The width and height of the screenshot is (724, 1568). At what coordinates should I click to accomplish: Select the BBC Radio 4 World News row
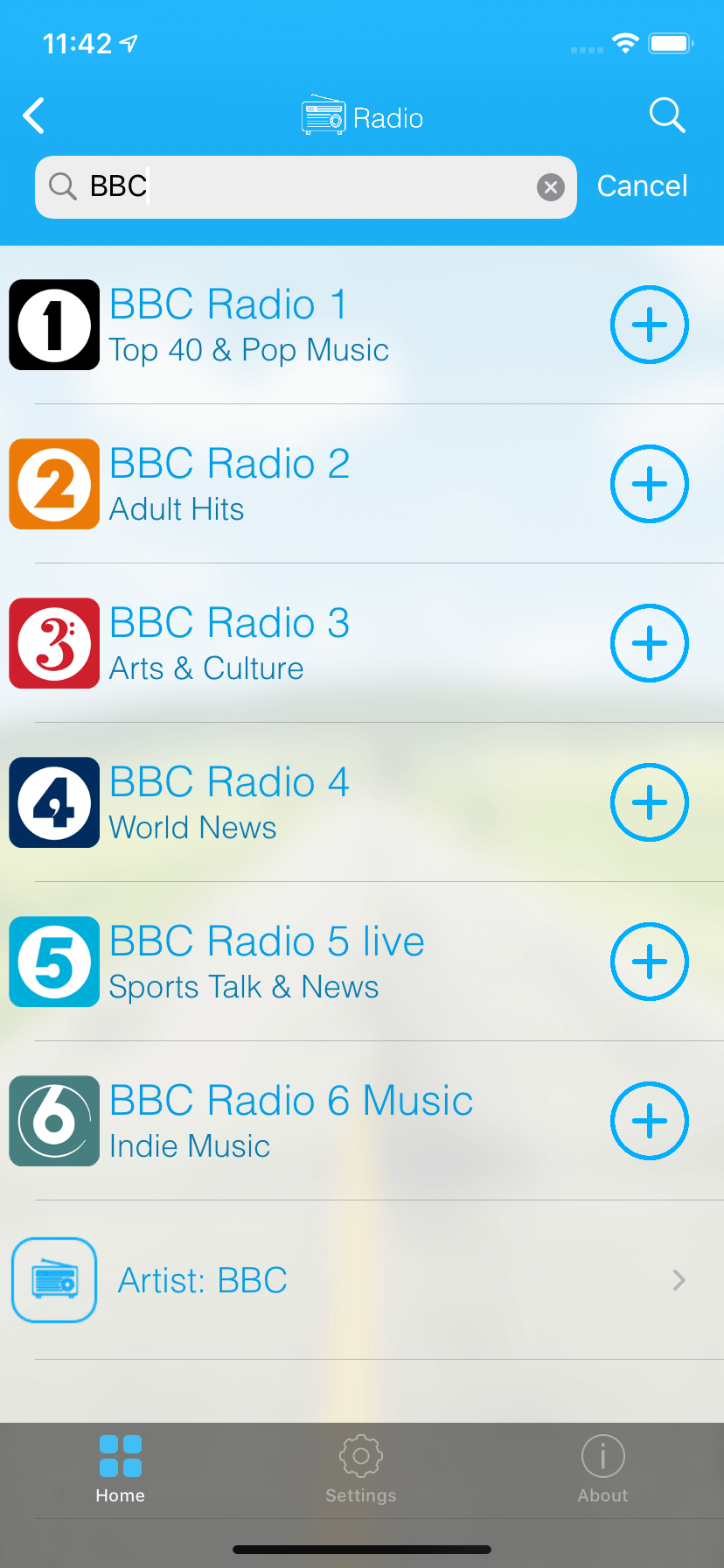(x=362, y=802)
